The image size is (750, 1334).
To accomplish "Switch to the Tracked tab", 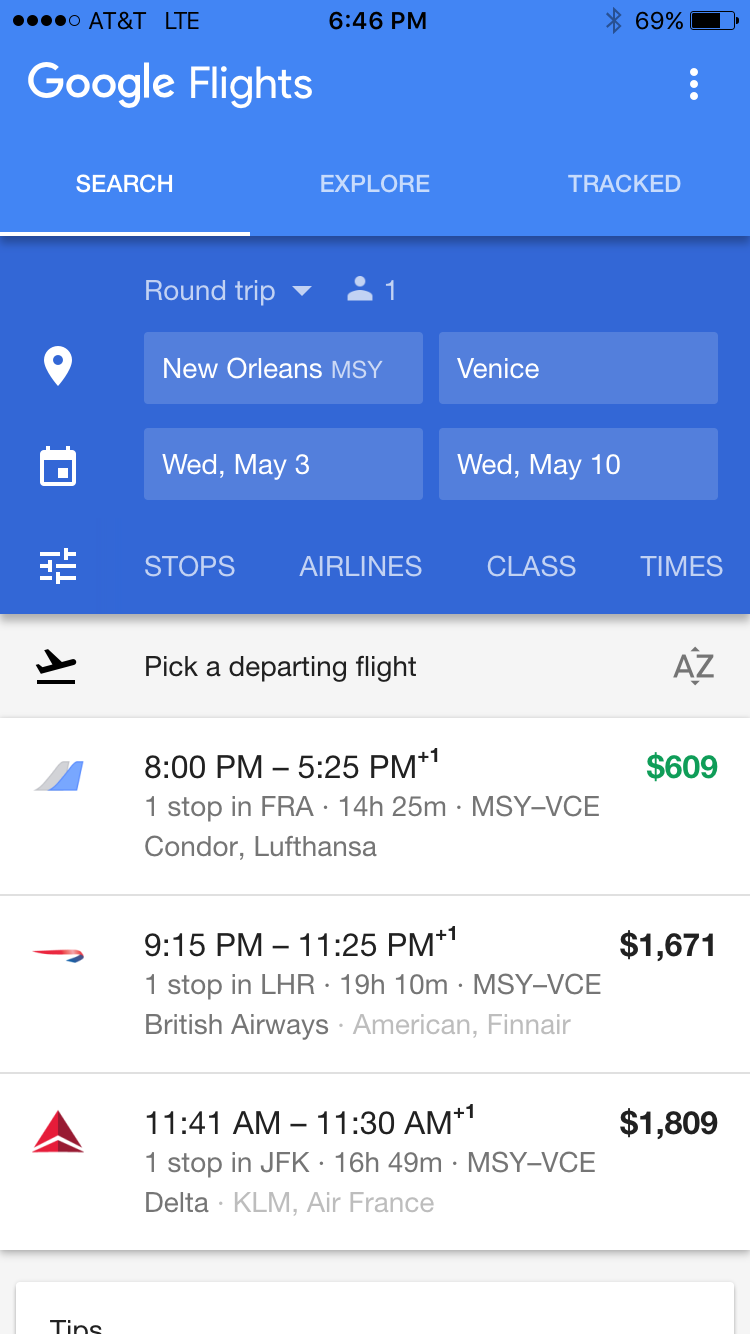I will click(x=624, y=184).
